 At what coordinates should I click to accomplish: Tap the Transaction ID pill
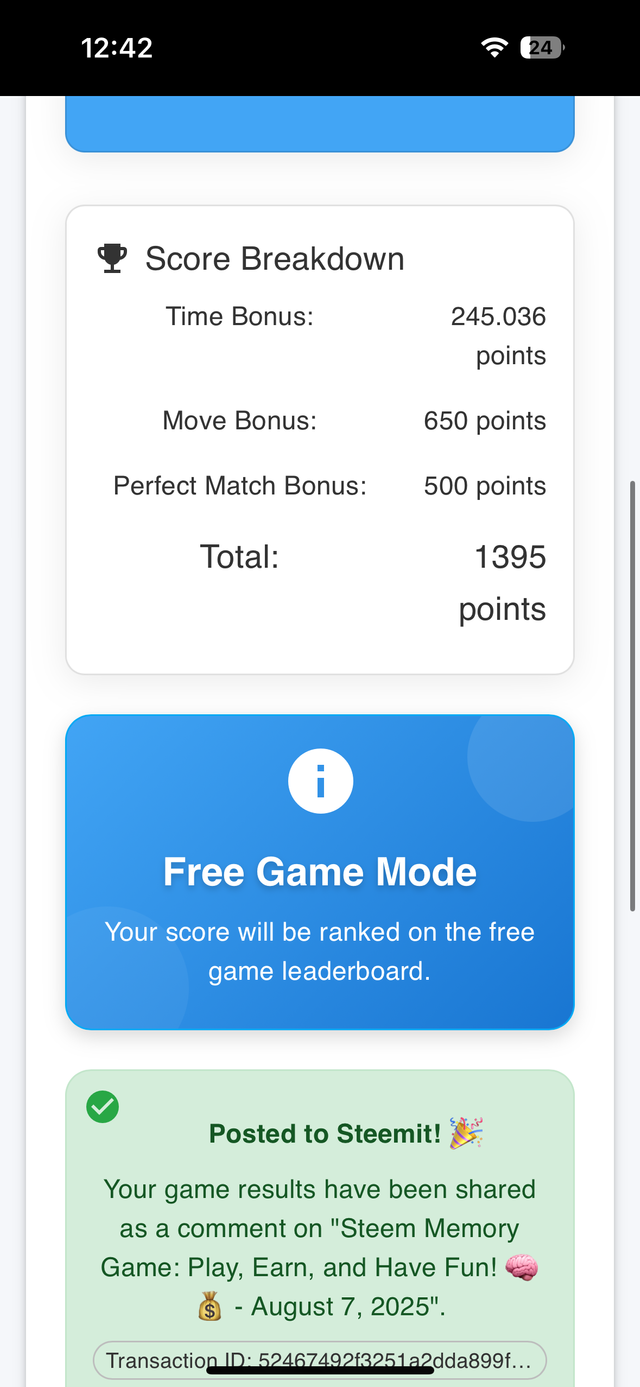pyautogui.click(x=320, y=1360)
